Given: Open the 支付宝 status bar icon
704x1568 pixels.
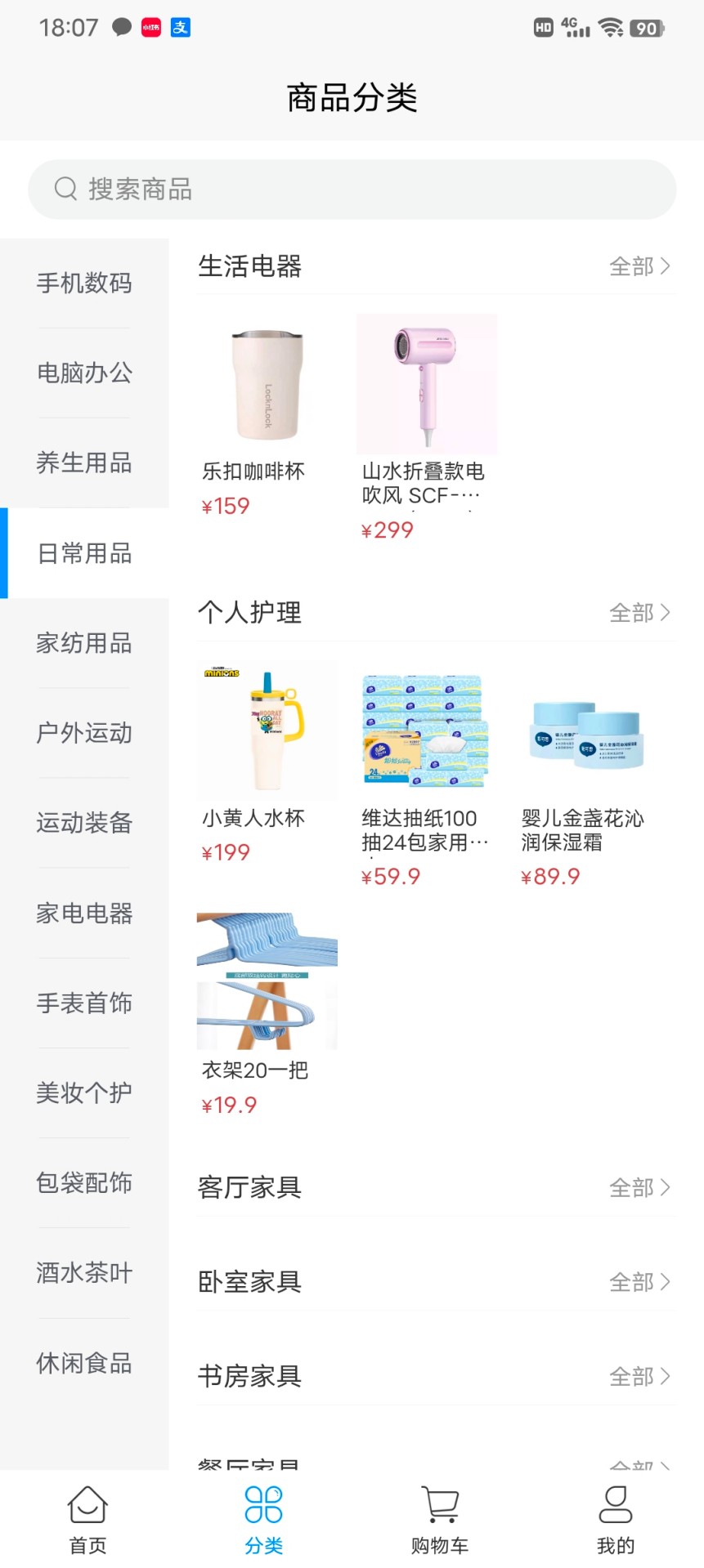Looking at the screenshot, I should pyautogui.click(x=180, y=27).
